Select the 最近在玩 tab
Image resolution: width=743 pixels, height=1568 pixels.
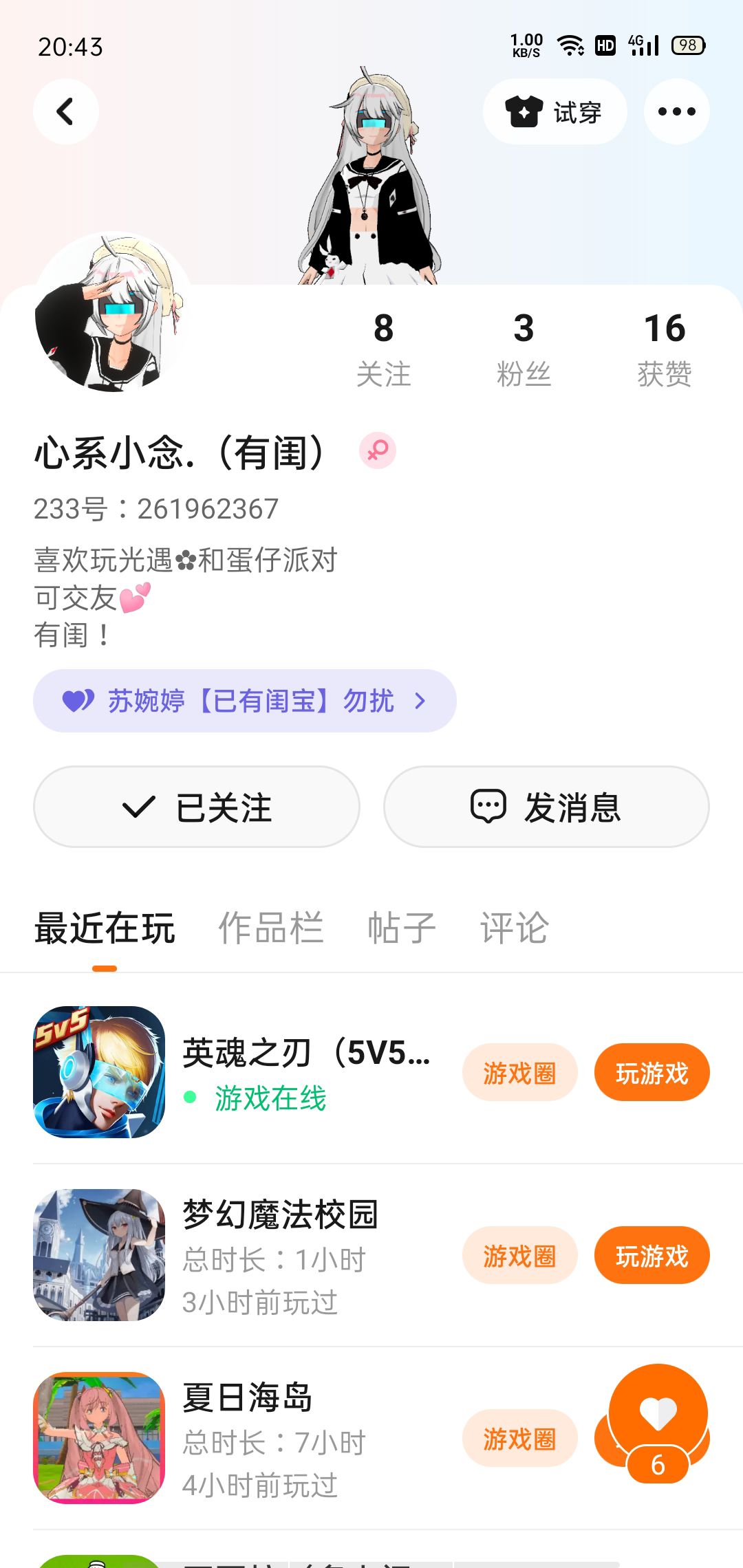(105, 928)
